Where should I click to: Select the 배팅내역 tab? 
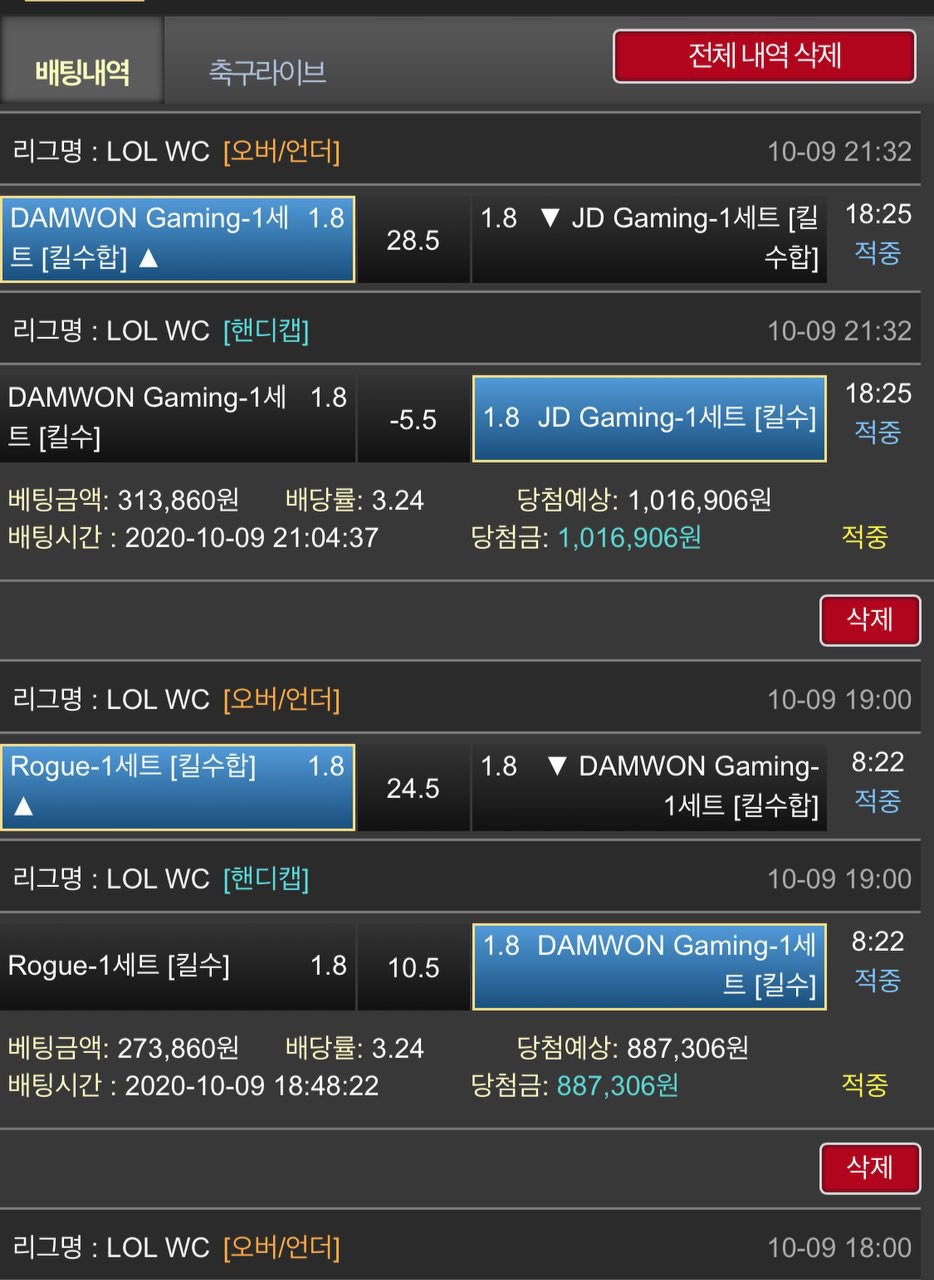(x=82, y=72)
